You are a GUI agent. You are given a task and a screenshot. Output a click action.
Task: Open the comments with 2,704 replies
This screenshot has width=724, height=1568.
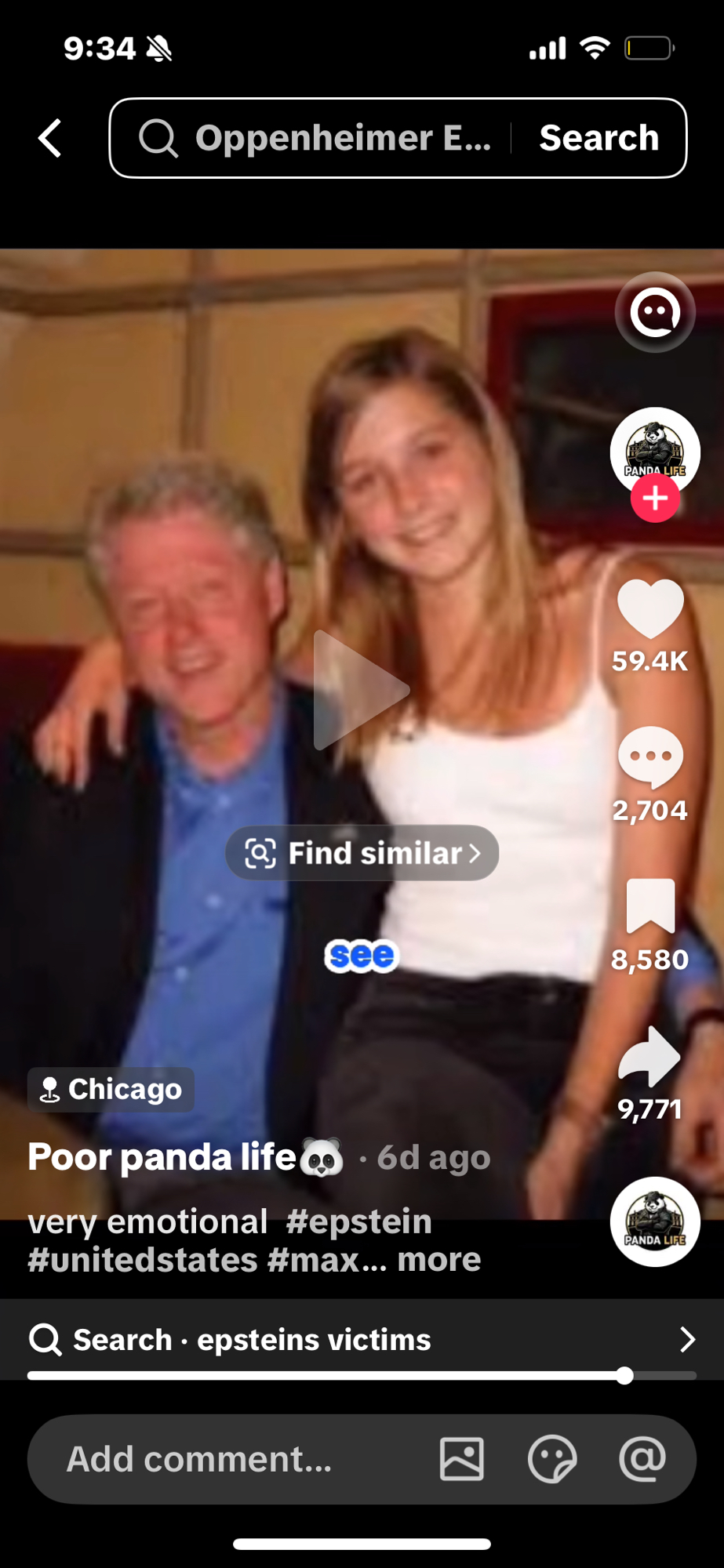pyautogui.click(x=650, y=757)
